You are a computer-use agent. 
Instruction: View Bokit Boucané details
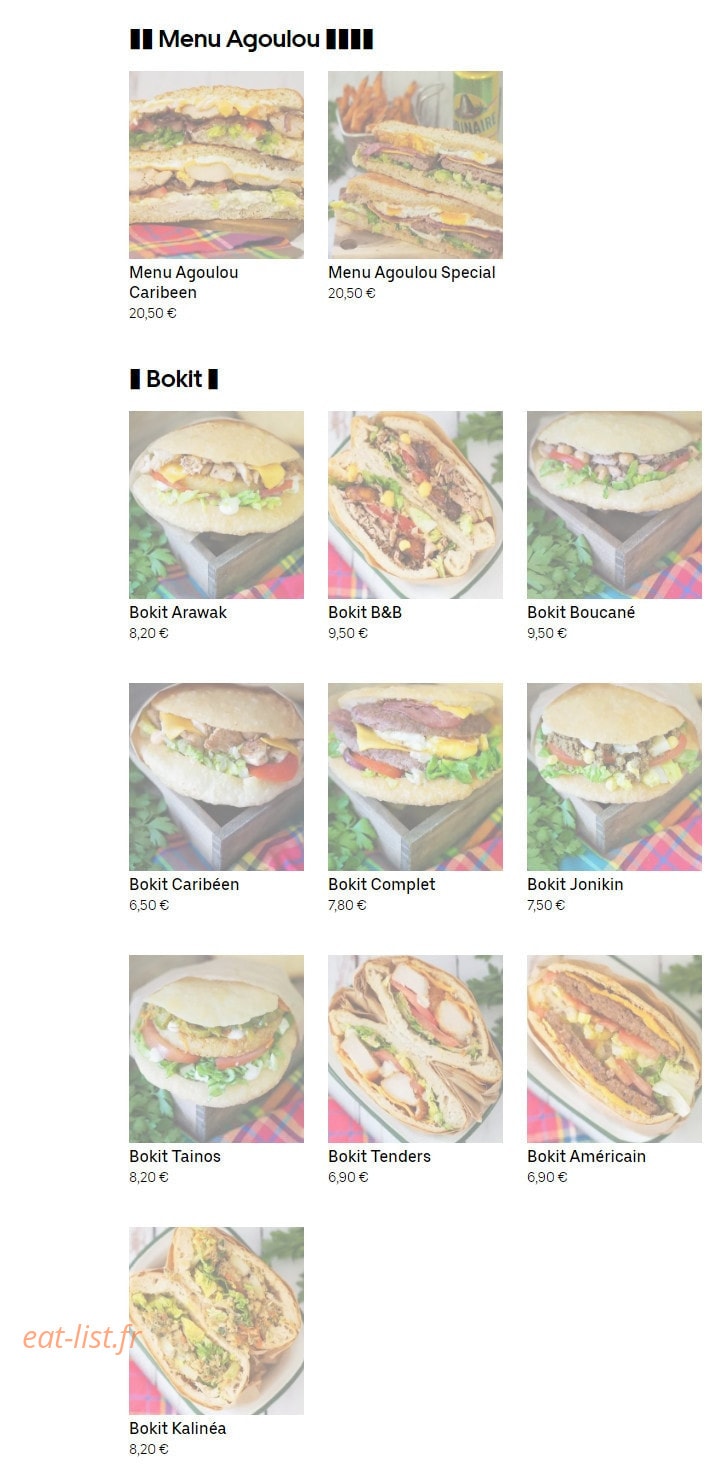click(614, 526)
